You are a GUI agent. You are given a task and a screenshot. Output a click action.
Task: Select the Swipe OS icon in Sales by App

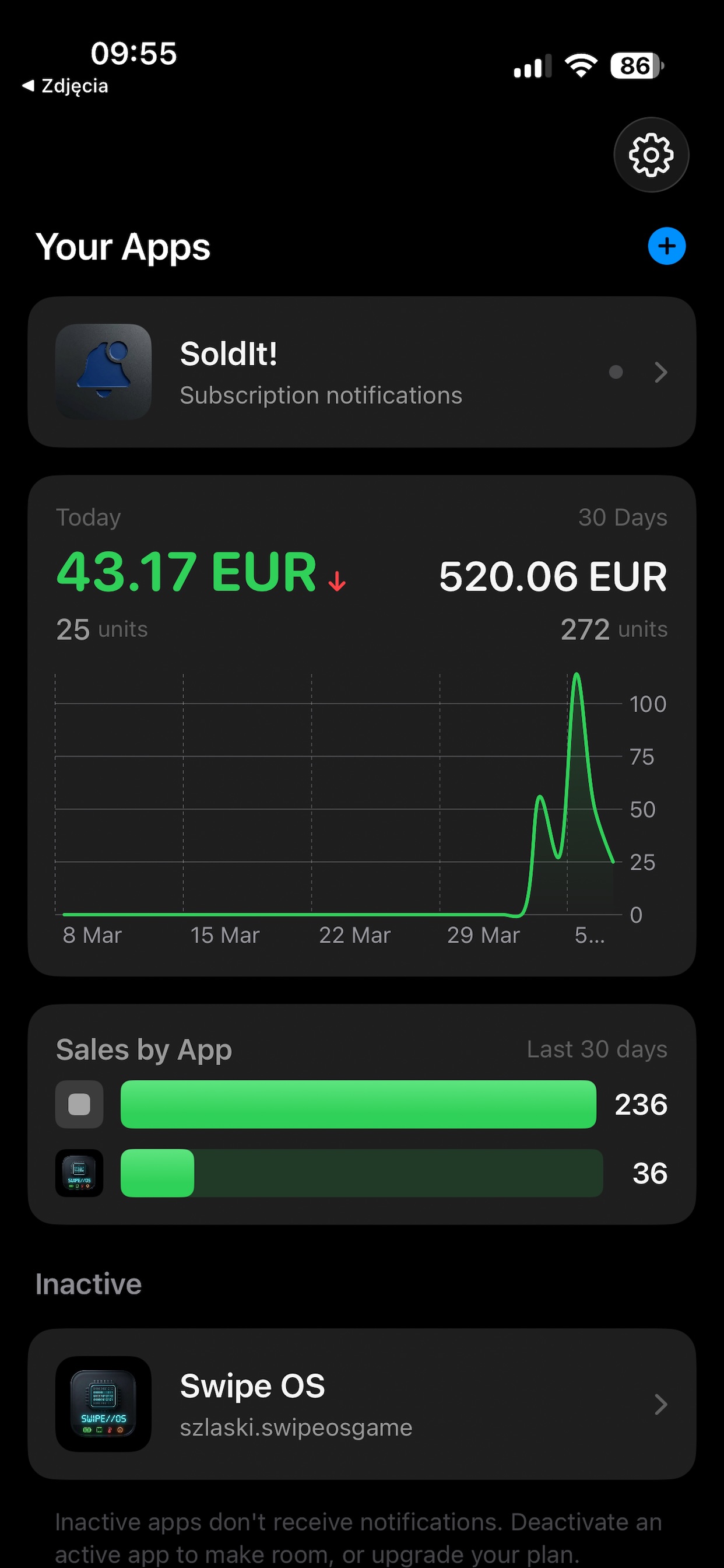pyautogui.click(x=79, y=1174)
